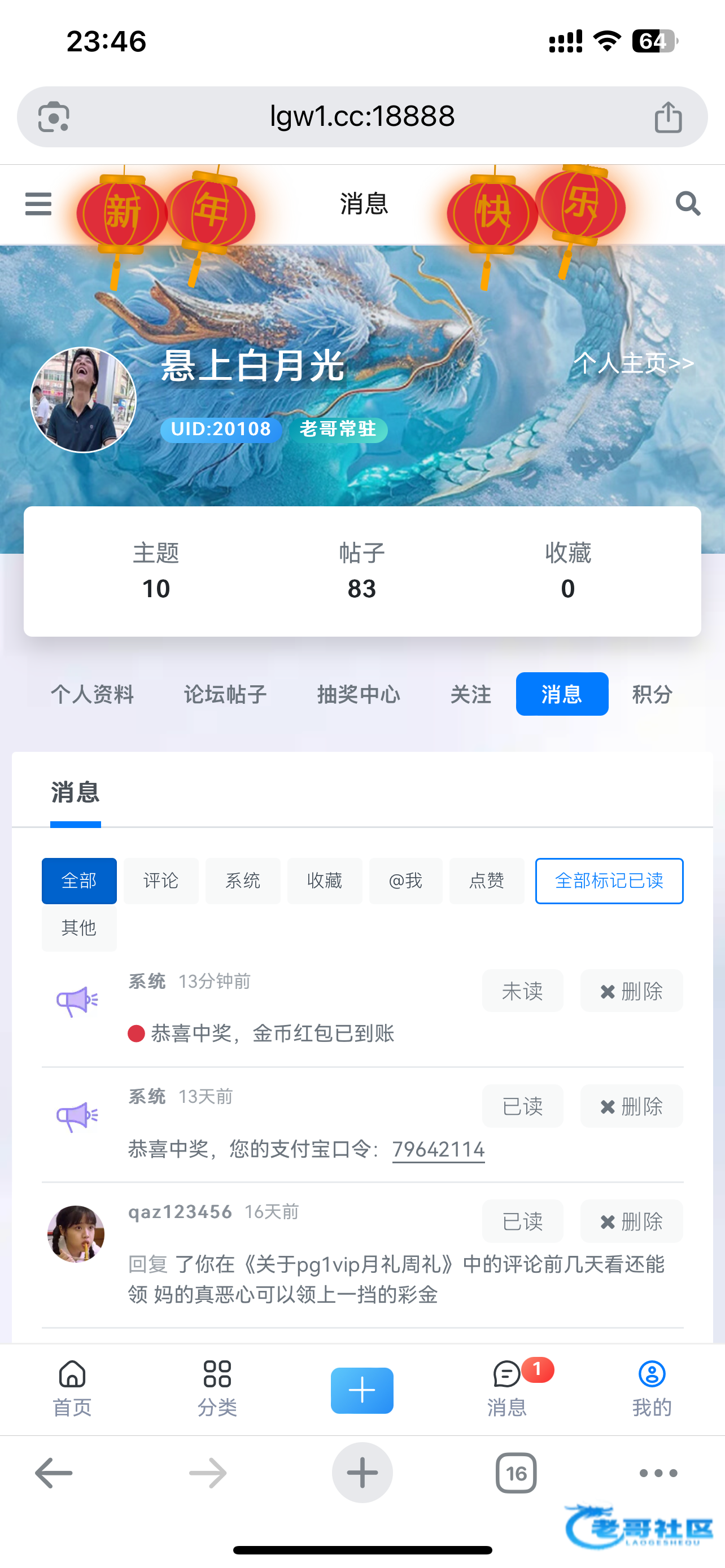Go to 个人主页 profile page
The height and width of the screenshot is (1568, 725).
point(633,363)
